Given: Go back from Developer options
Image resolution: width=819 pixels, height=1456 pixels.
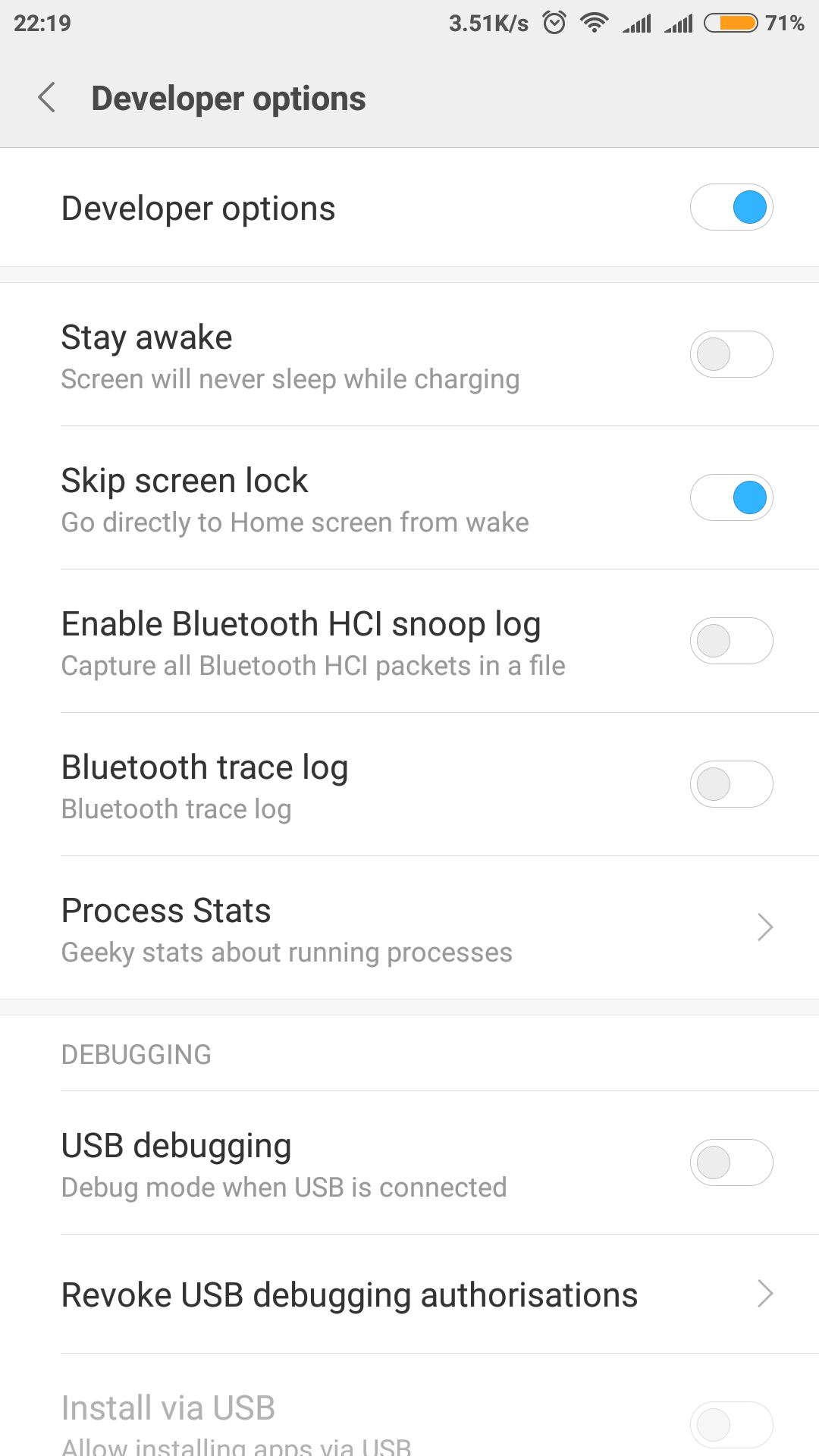Looking at the screenshot, I should (47, 98).
